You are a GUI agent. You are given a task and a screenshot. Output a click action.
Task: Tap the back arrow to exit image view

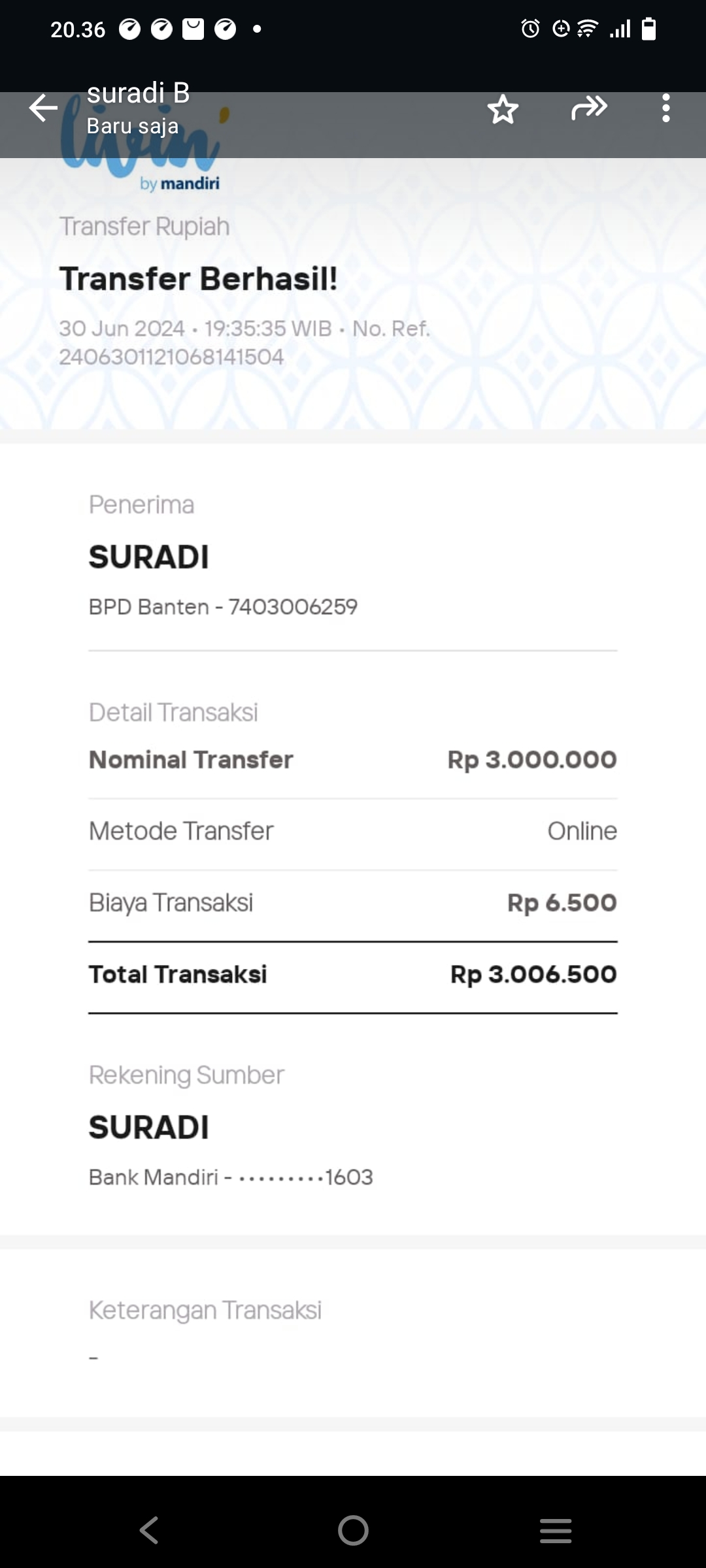(x=42, y=108)
